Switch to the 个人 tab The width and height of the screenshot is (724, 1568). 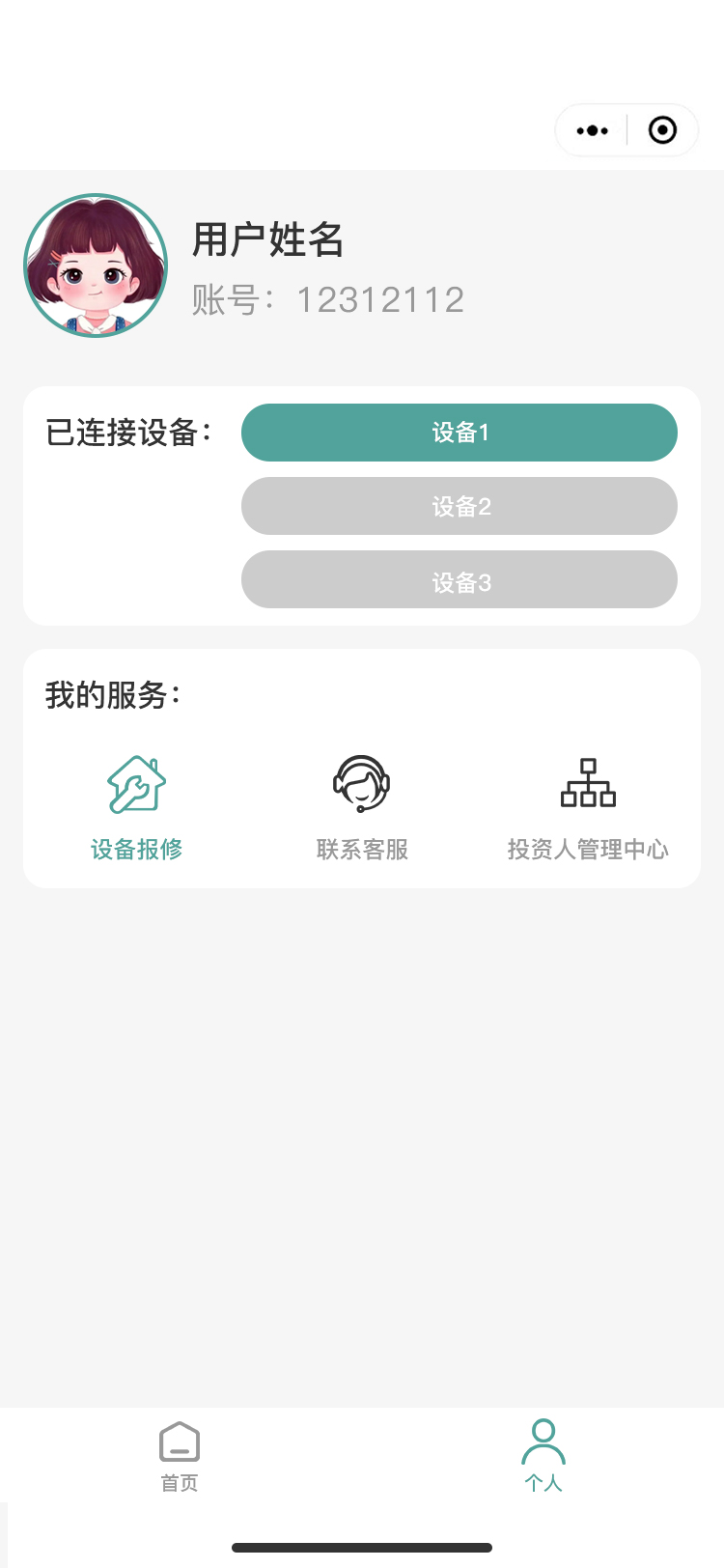click(543, 1455)
